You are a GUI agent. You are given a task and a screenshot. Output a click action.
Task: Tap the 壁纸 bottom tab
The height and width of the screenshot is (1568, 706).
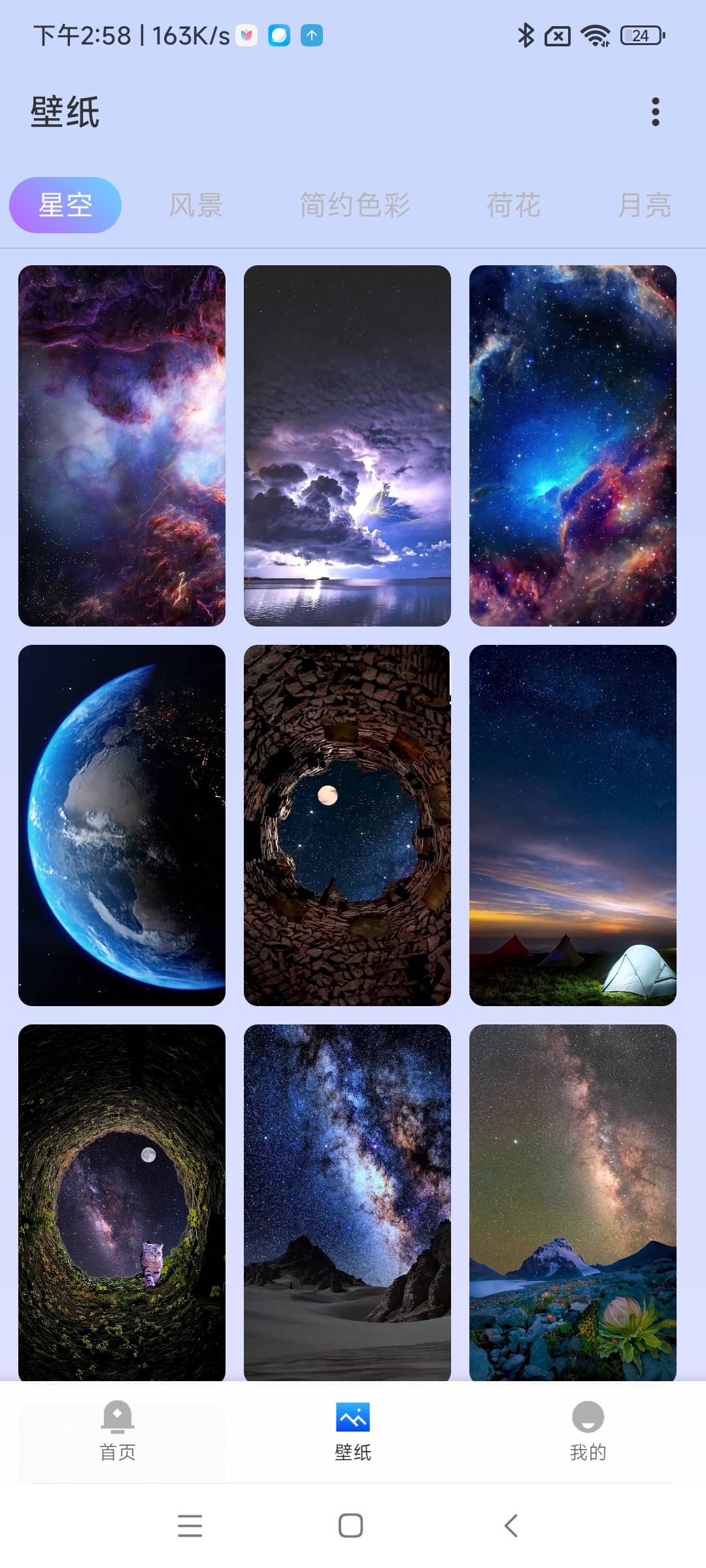point(353,1431)
